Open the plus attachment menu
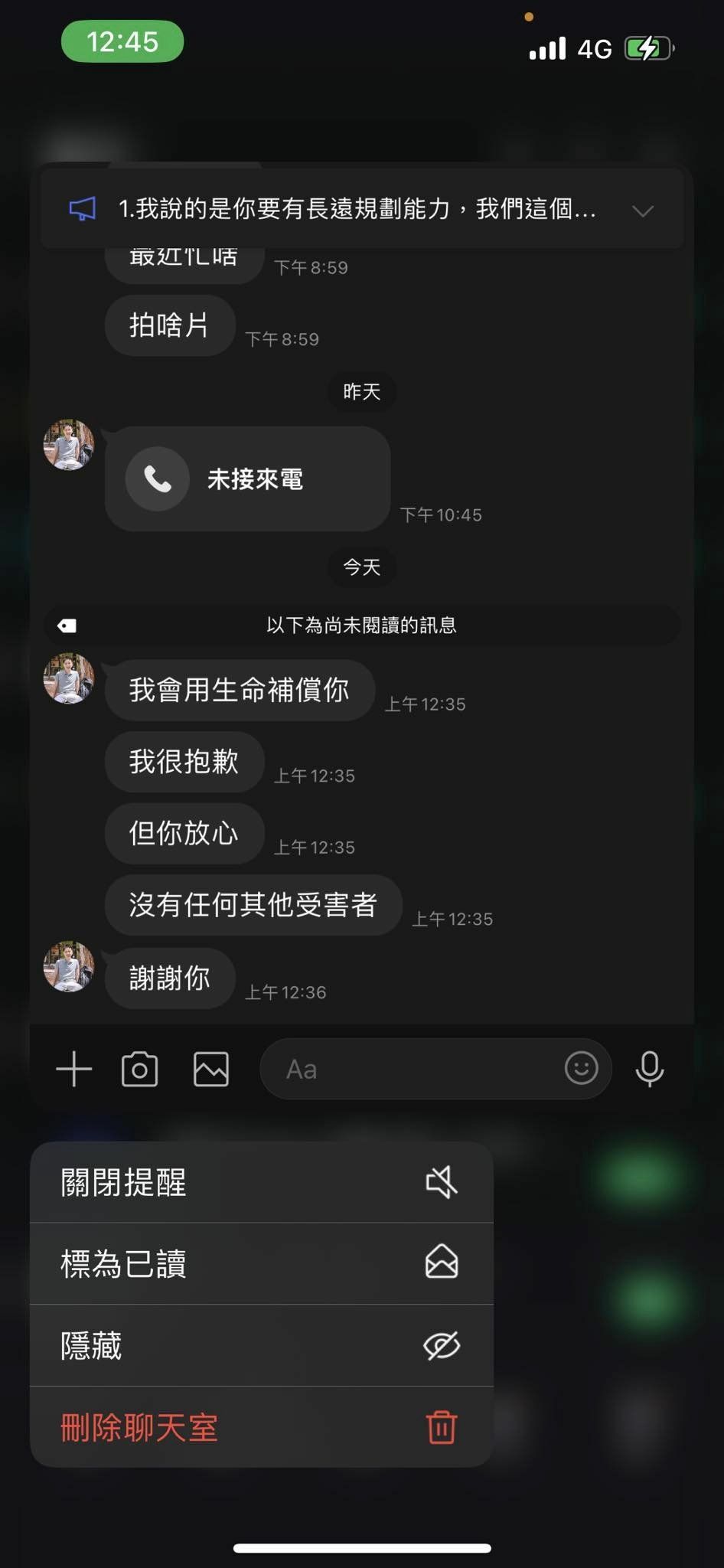This screenshot has height=1568, width=724. (74, 1069)
